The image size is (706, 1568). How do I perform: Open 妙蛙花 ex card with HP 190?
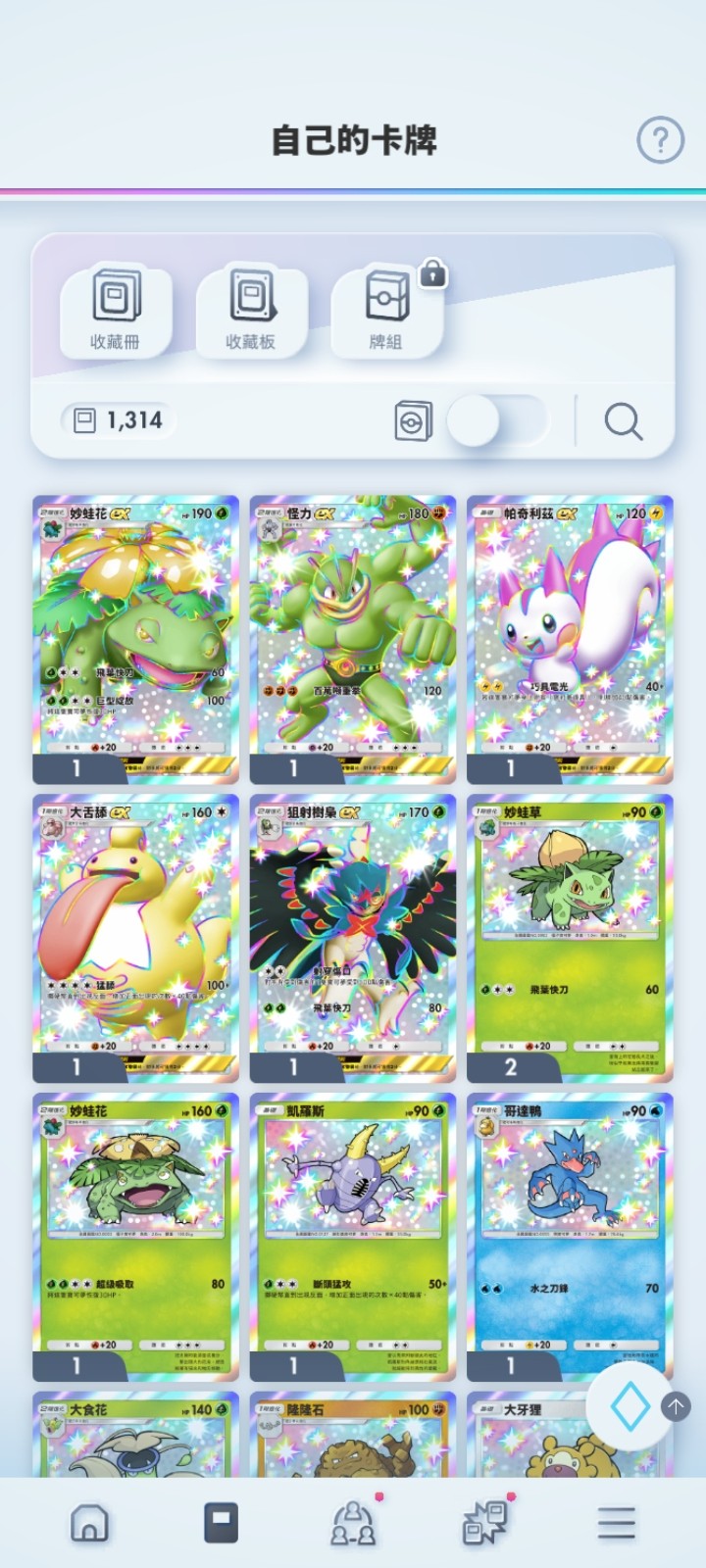[135, 637]
